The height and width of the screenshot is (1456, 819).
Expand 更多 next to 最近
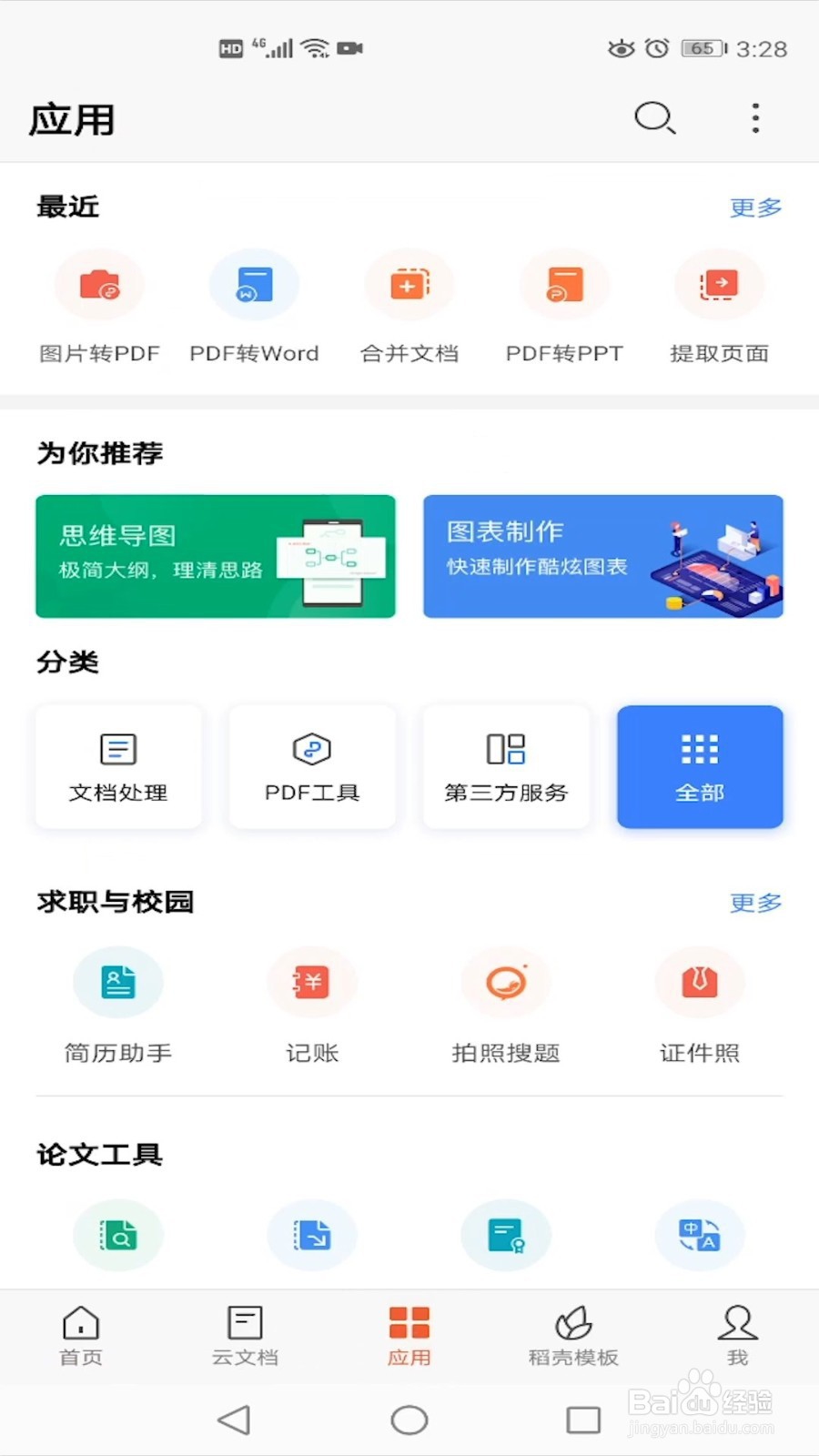[x=753, y=207]
